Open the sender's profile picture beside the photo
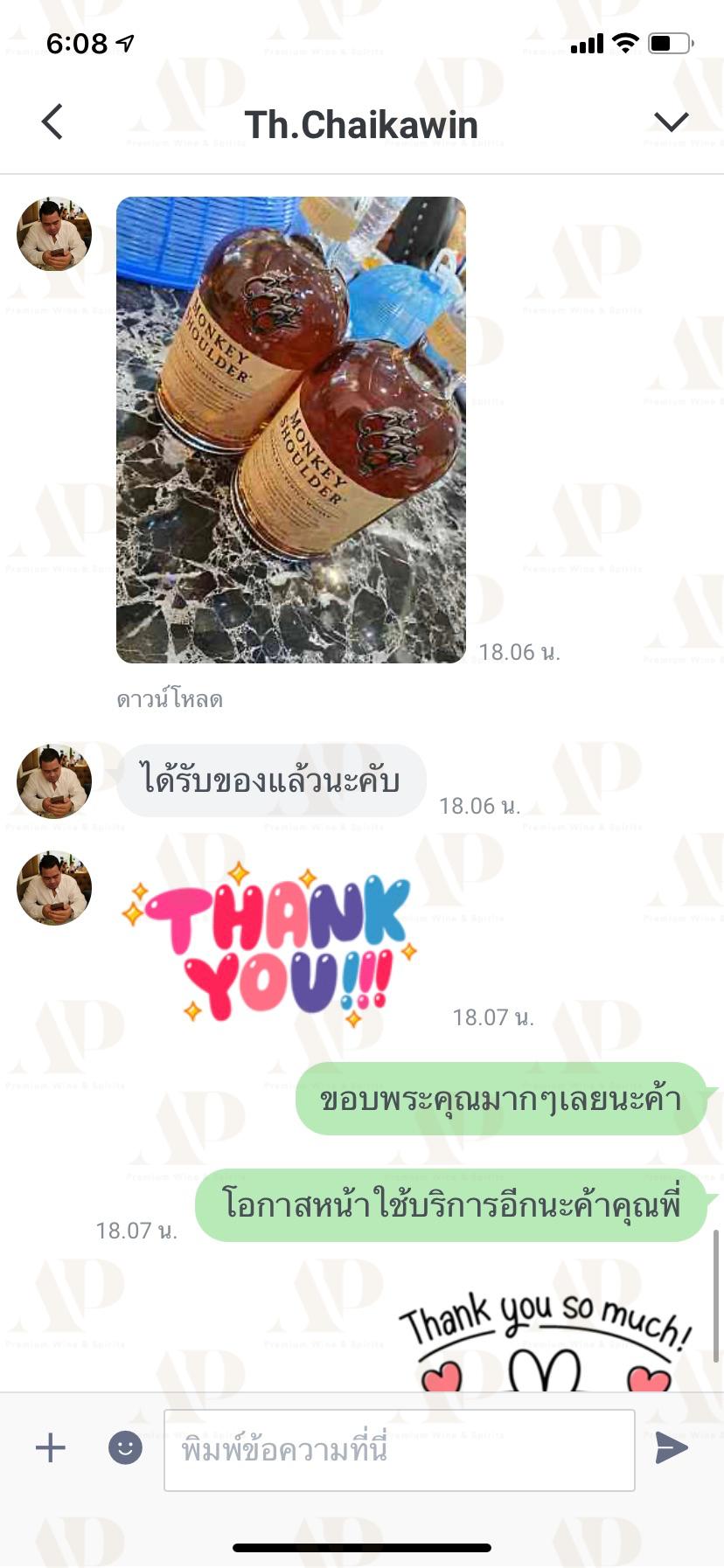724x1568 pixels. pos(54,233)
